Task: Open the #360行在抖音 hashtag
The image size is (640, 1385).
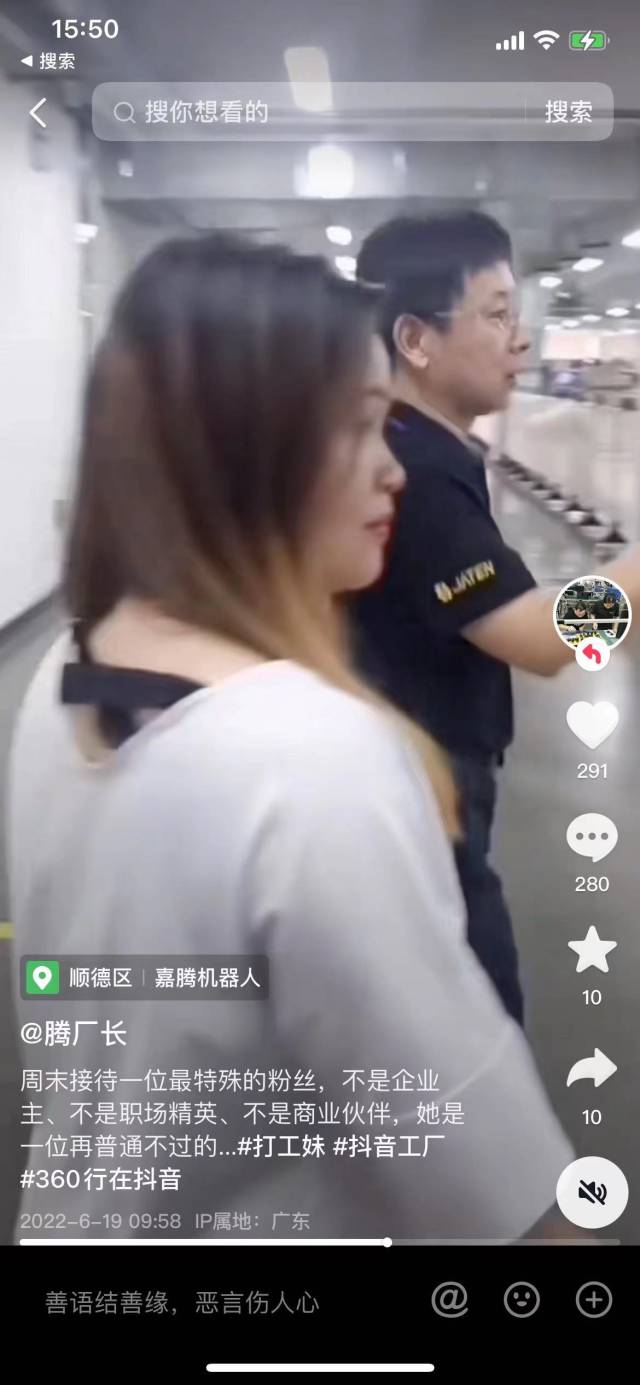Action: tap(100, 1178)
